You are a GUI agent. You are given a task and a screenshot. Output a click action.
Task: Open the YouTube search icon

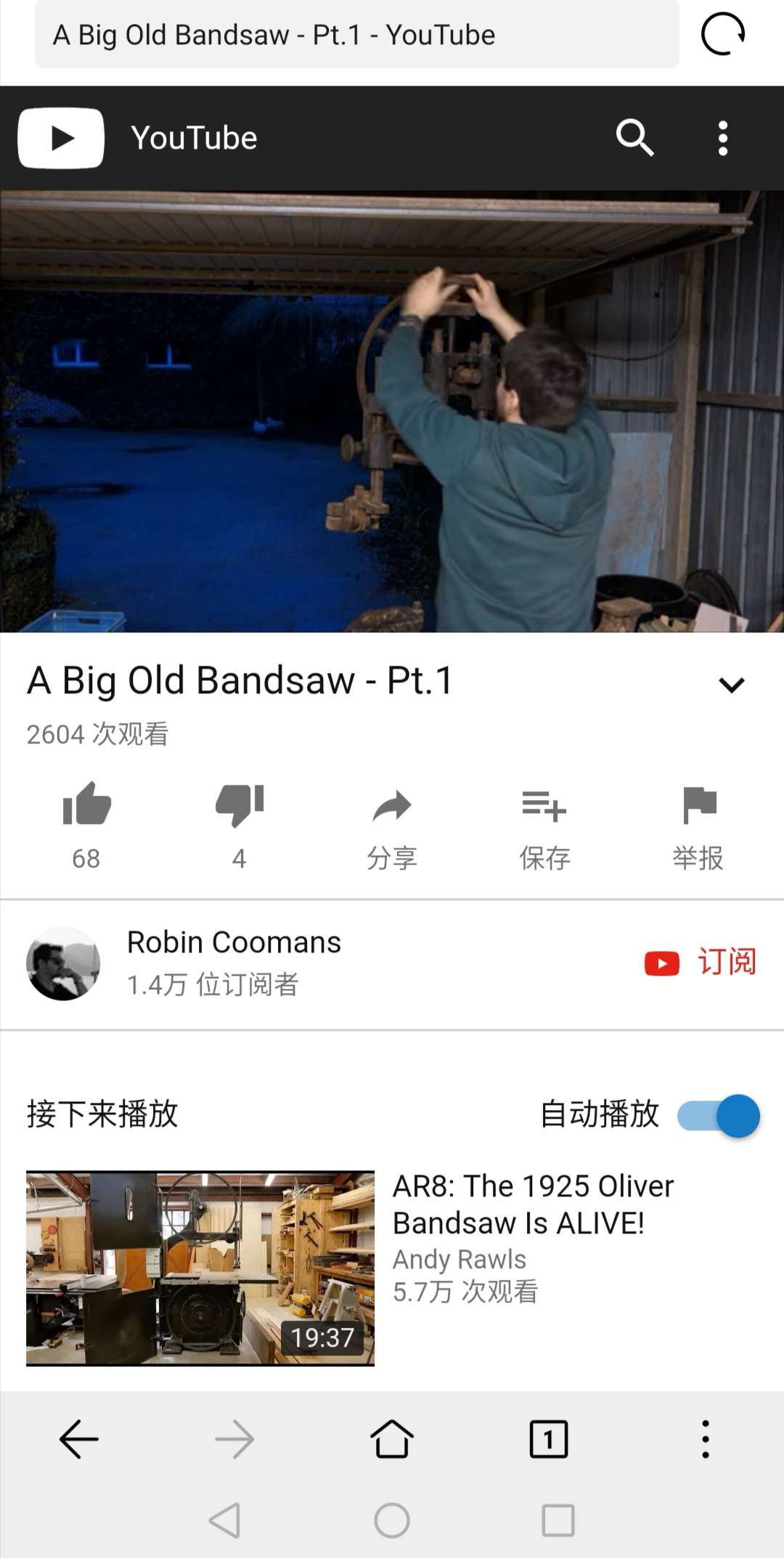634,138
